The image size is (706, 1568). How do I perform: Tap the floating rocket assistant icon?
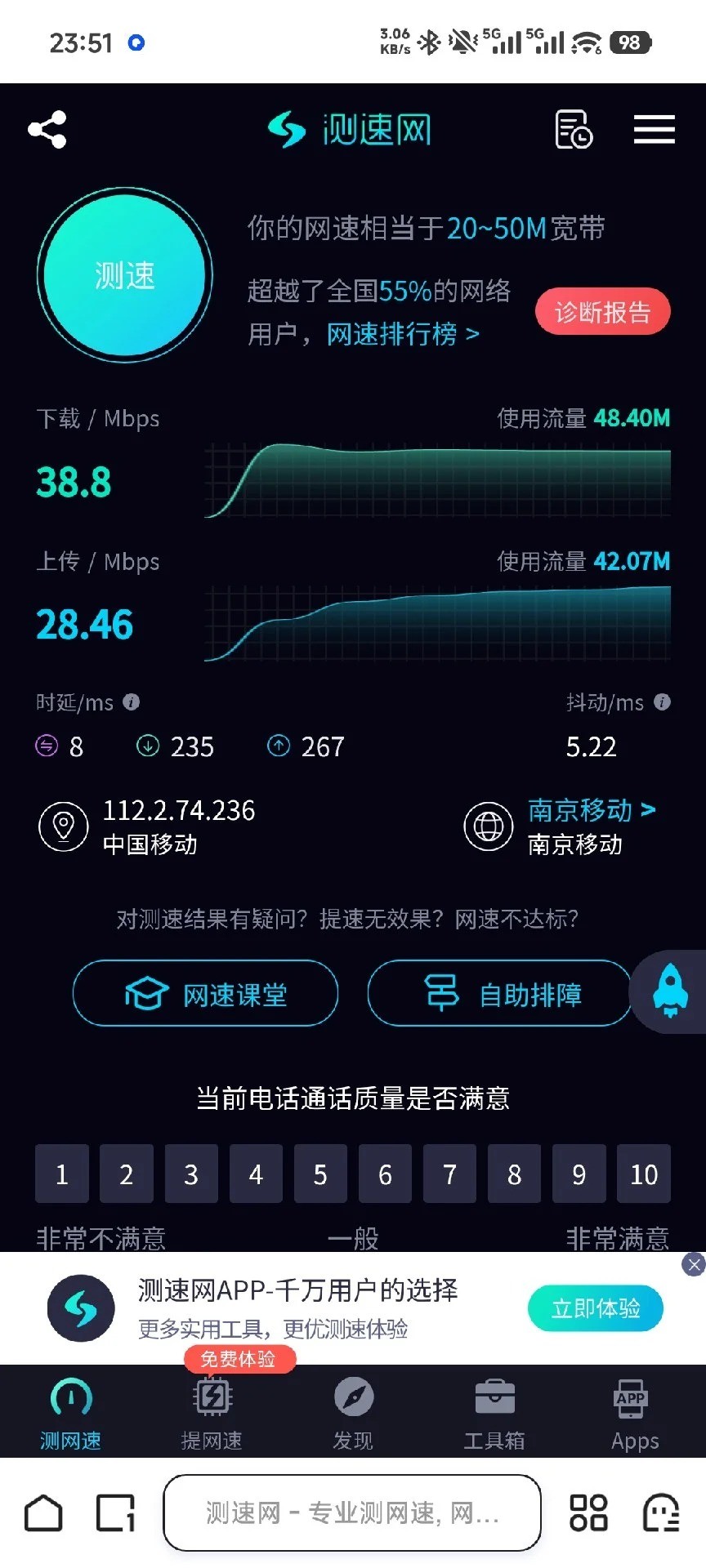pyautogui.click(x=670, y=992)
